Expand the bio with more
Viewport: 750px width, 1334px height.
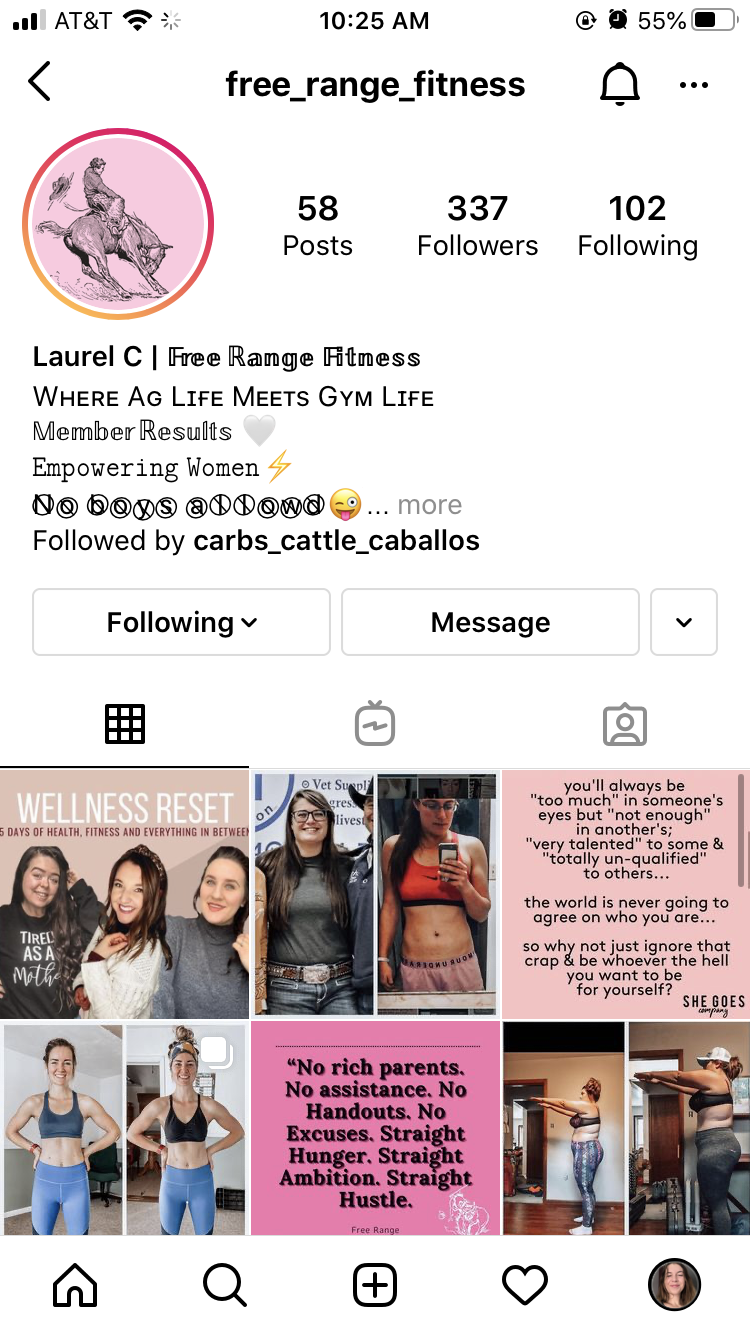tap(429, 505)
